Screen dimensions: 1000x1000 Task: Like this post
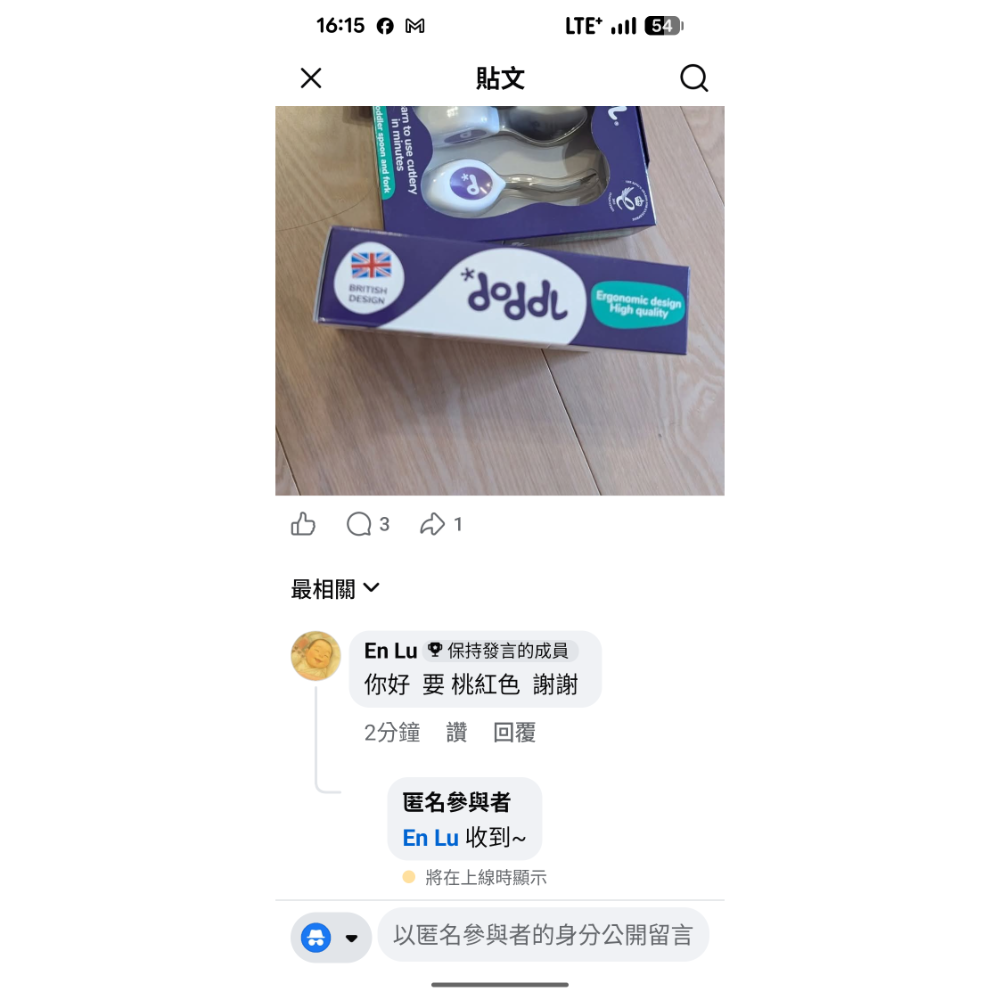[x=303, y=524]
